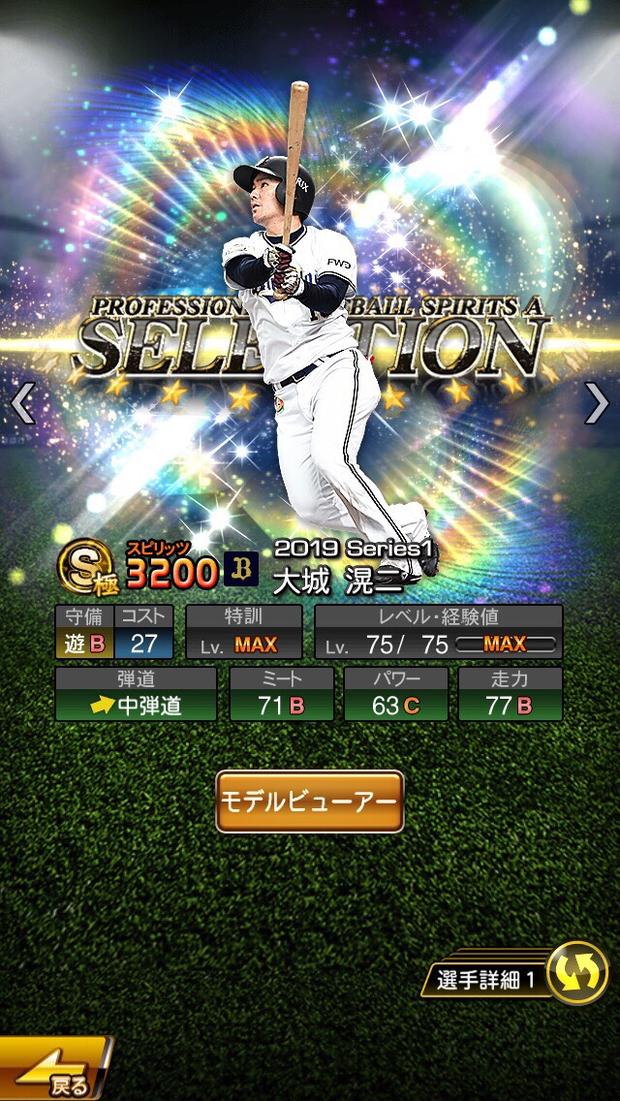
Task: Switch the 選手詳細 1 detail view
Action: pos(576,972)
